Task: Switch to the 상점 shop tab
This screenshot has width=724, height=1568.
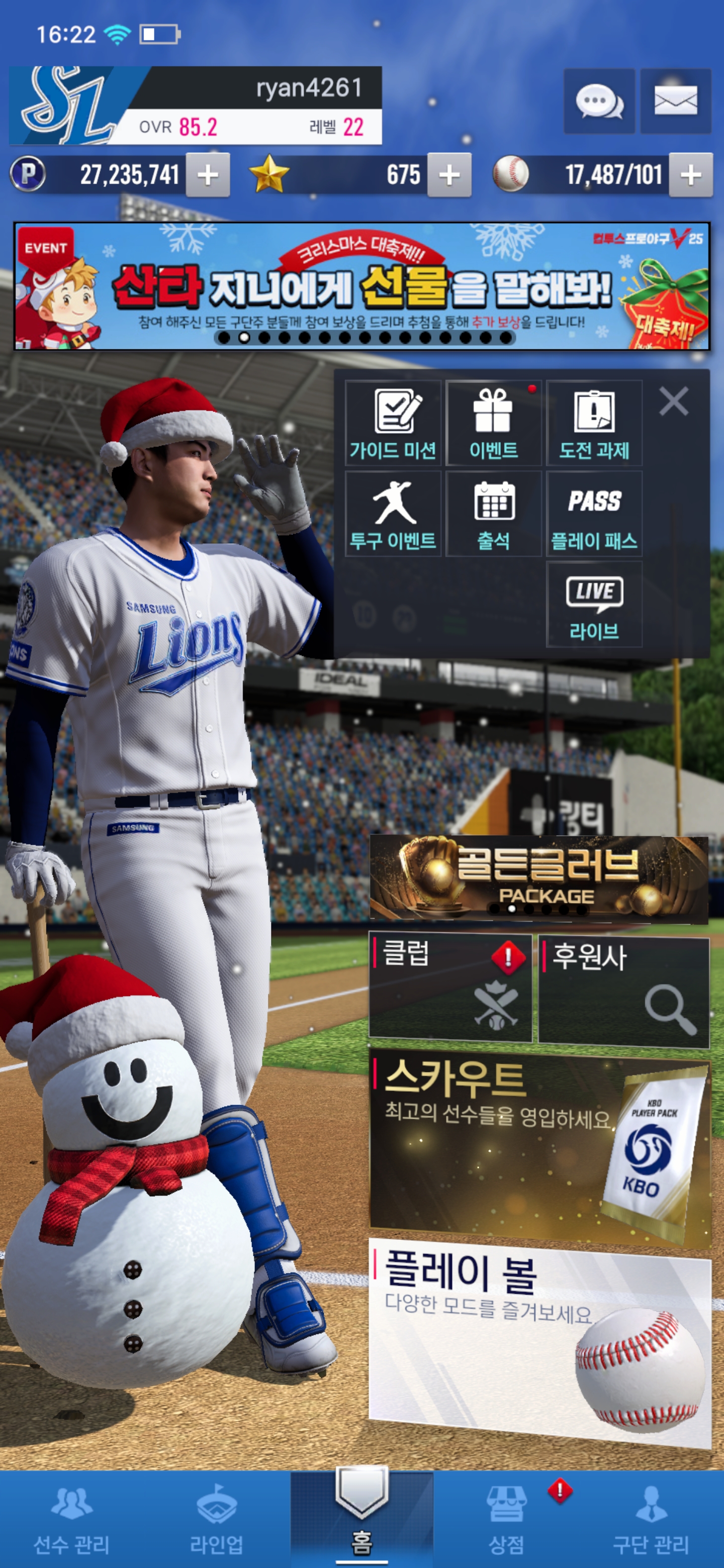Action: click(506, 1519)
